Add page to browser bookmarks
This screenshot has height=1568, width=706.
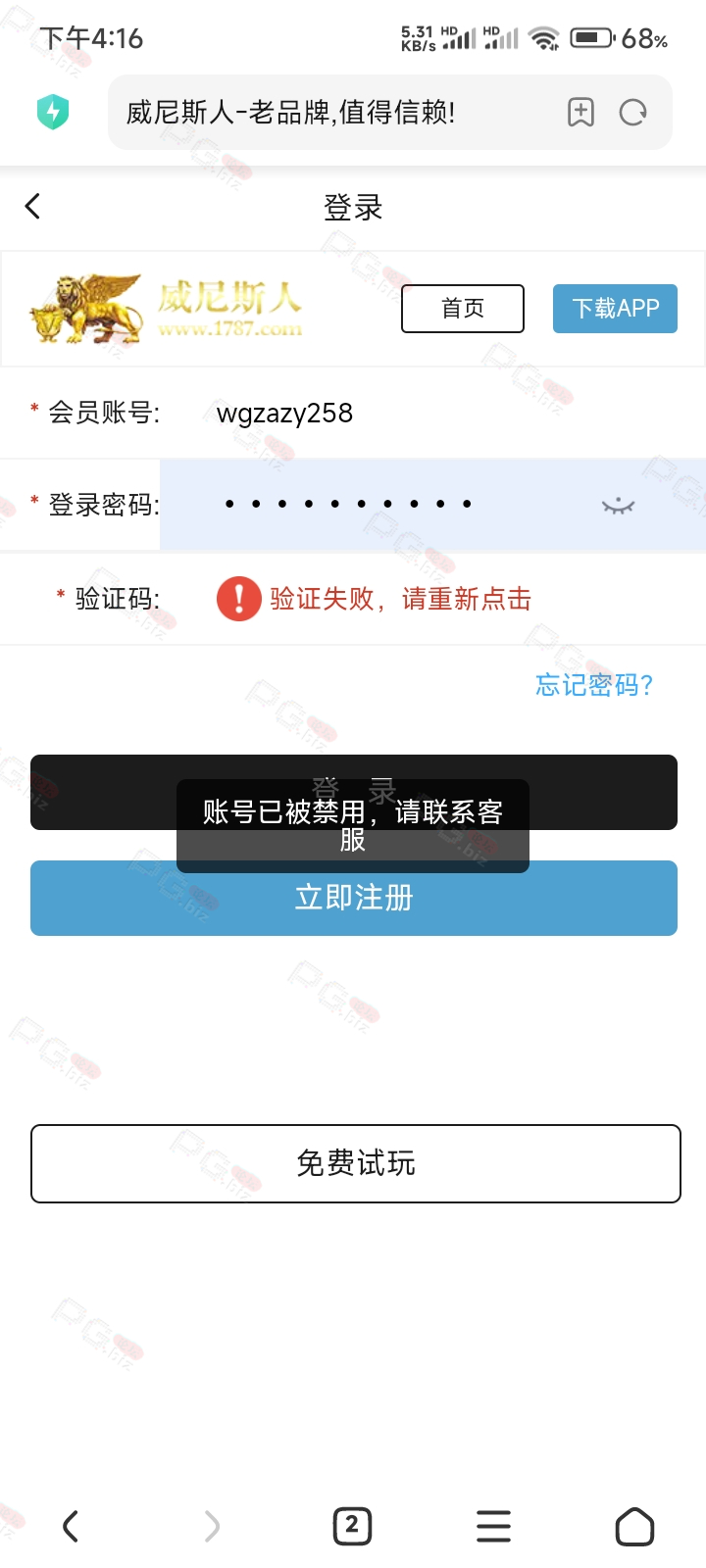[x=580, y=113]
